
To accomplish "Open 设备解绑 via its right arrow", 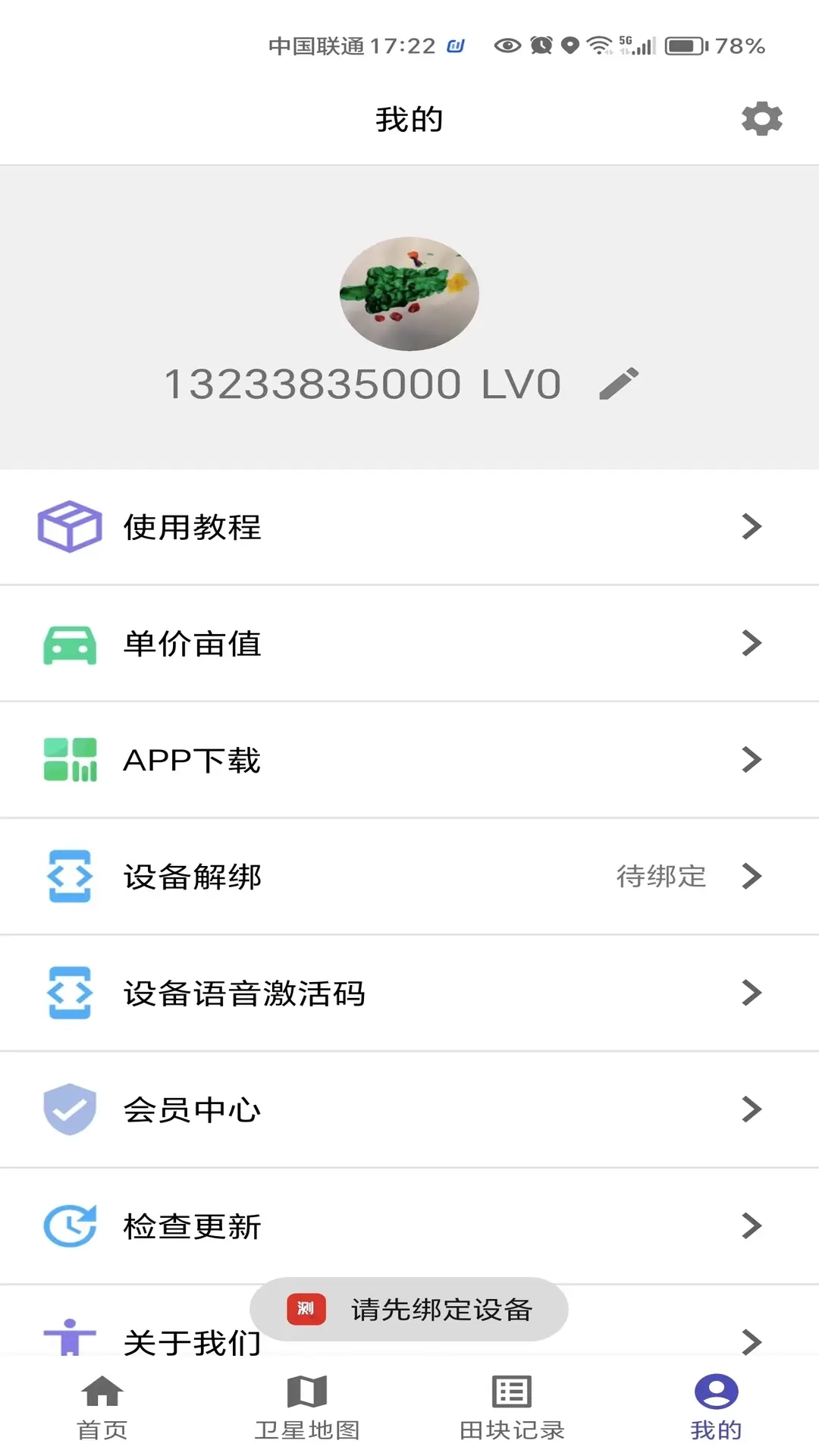I will pos(752,877).
